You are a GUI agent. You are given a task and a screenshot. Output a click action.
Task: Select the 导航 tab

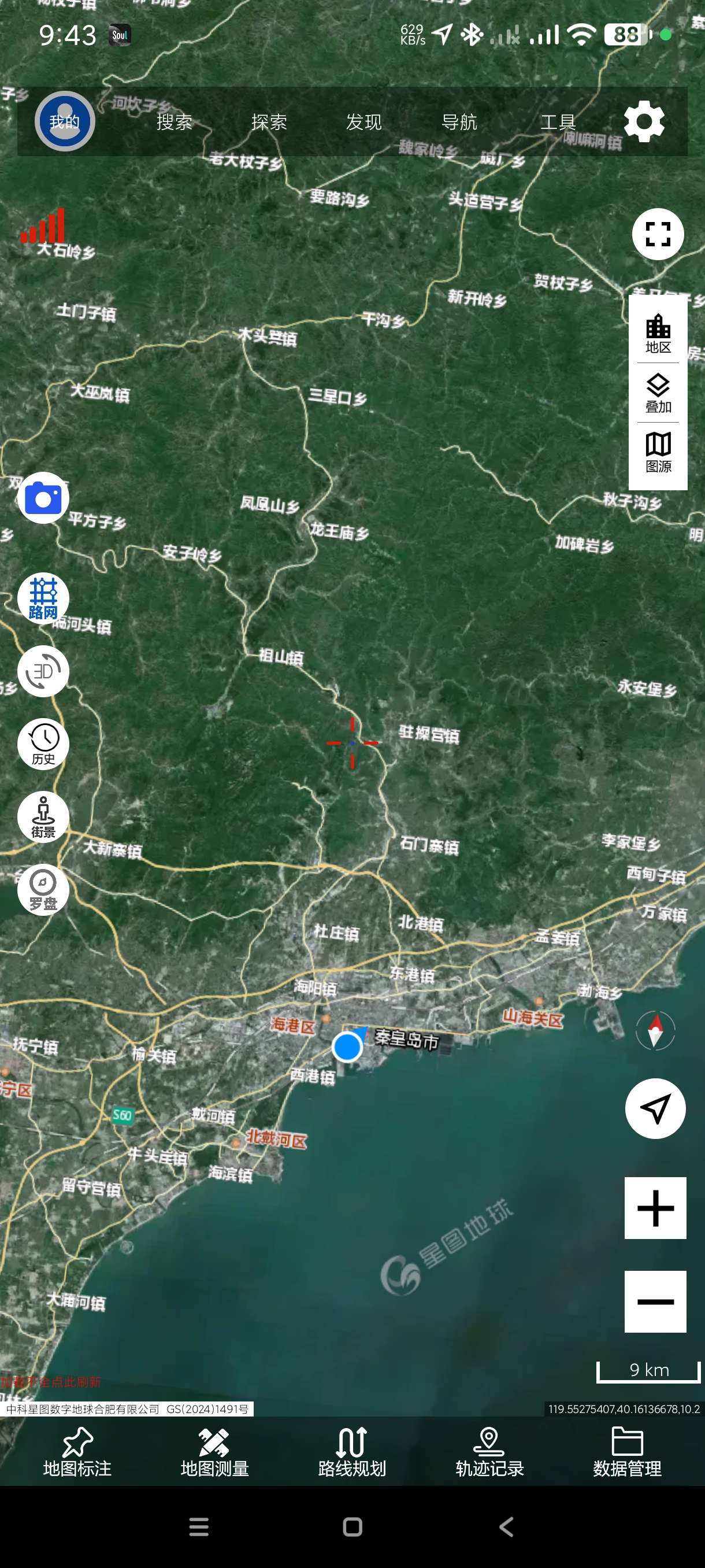459,123
